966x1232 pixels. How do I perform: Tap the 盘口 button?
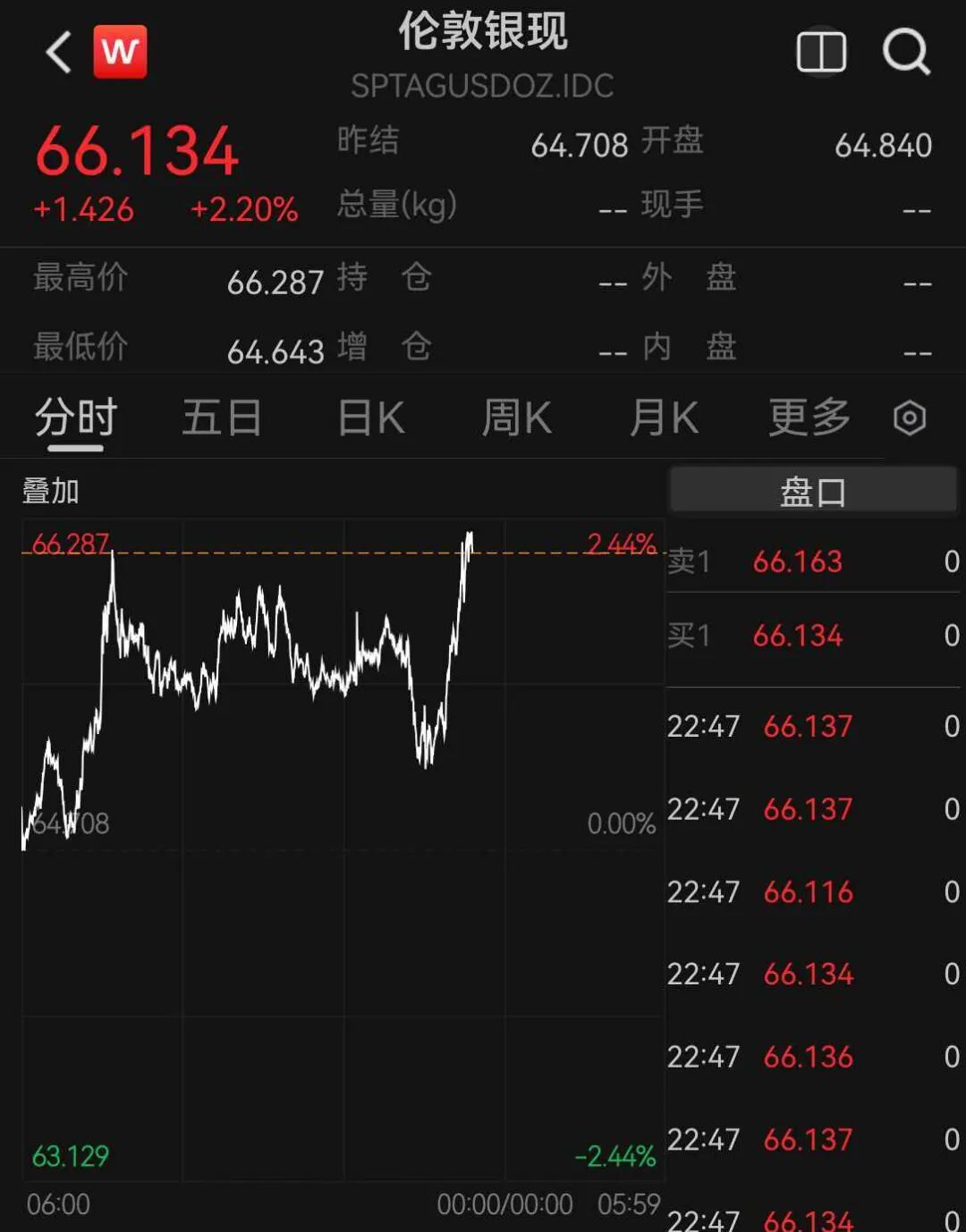pyautogui.click(x=813, y=491)
